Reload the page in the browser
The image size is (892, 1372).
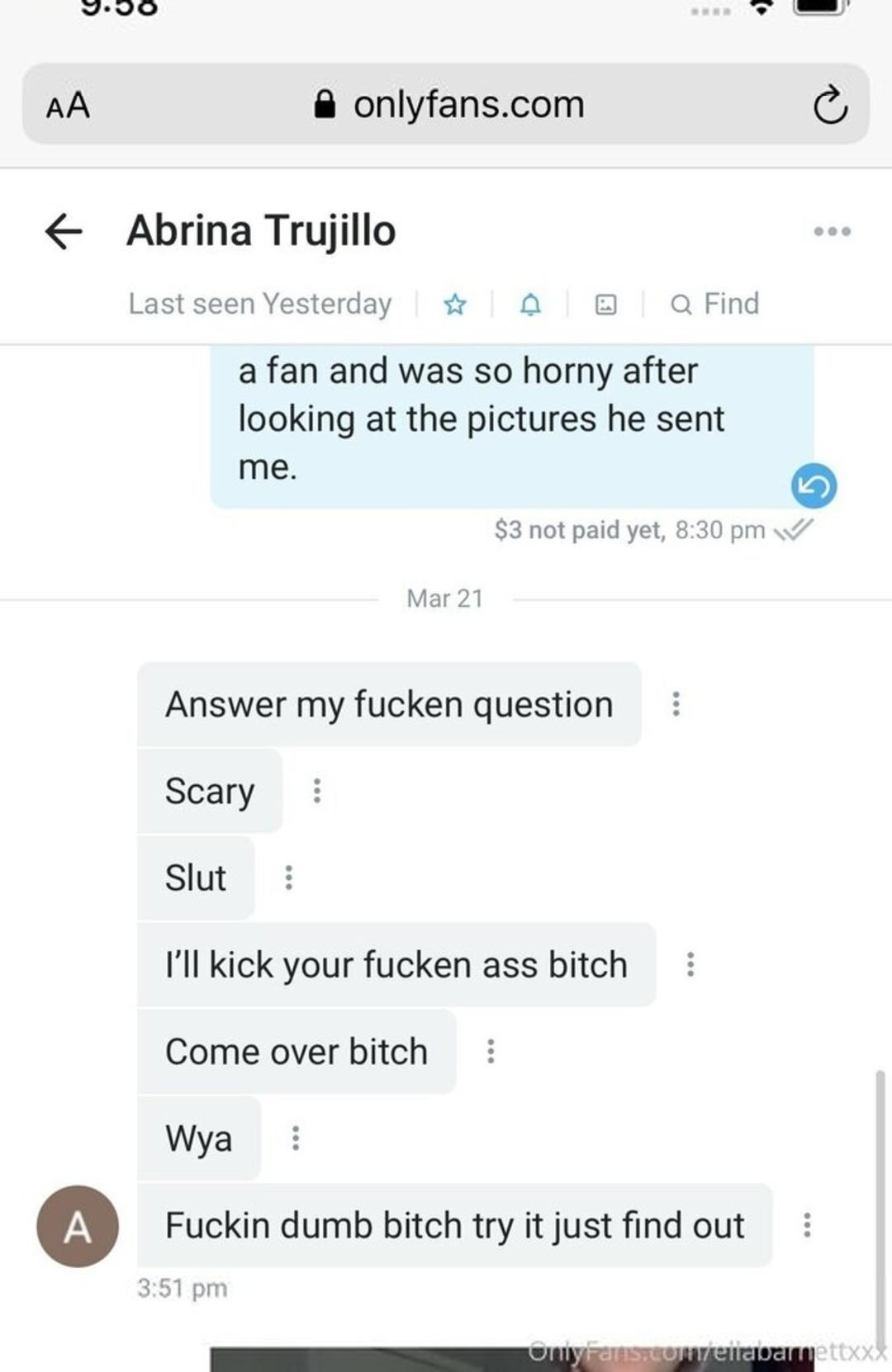point(829,106)
